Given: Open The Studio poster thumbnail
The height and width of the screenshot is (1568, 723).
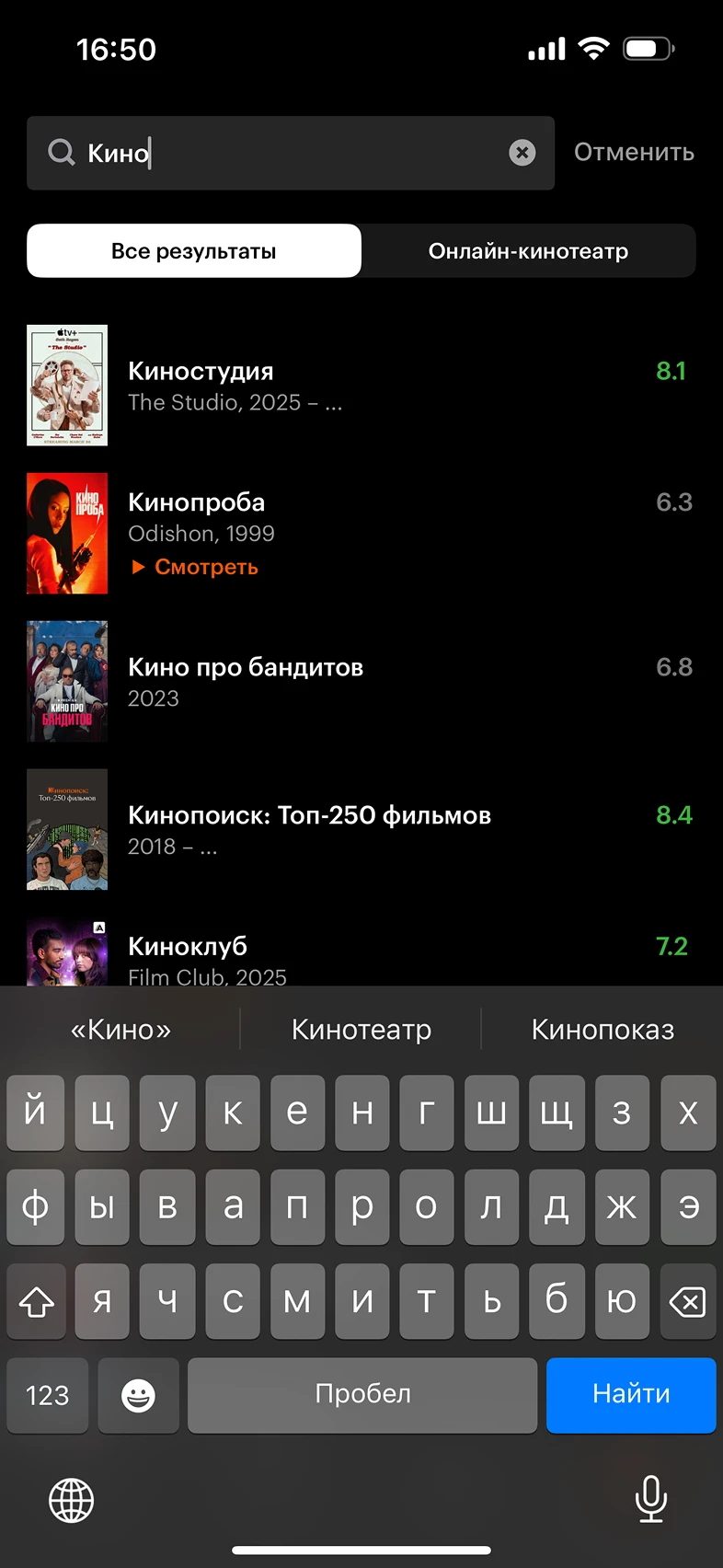Looking at the screenshot, I should [66, 386].
